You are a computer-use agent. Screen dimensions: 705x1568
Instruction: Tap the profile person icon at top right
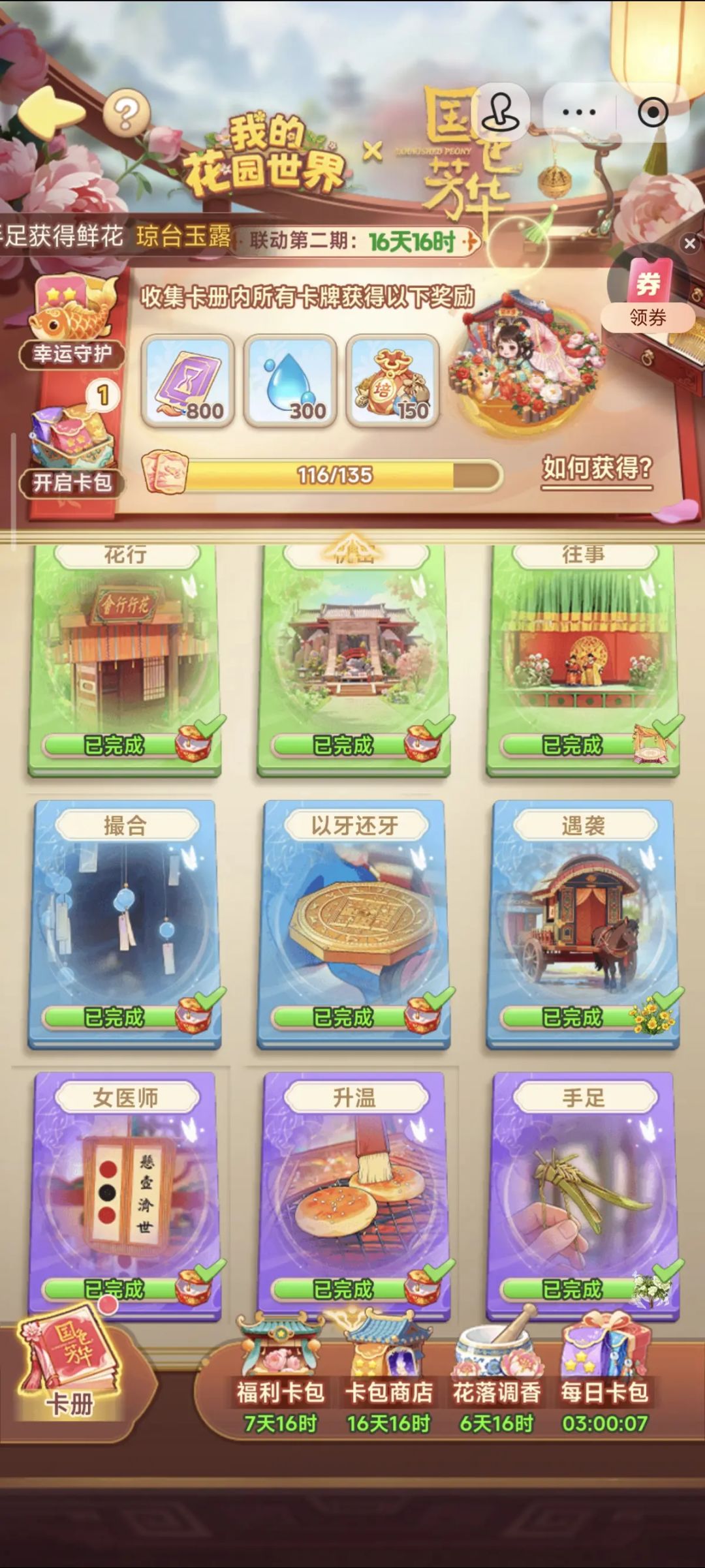pos(501,110)
